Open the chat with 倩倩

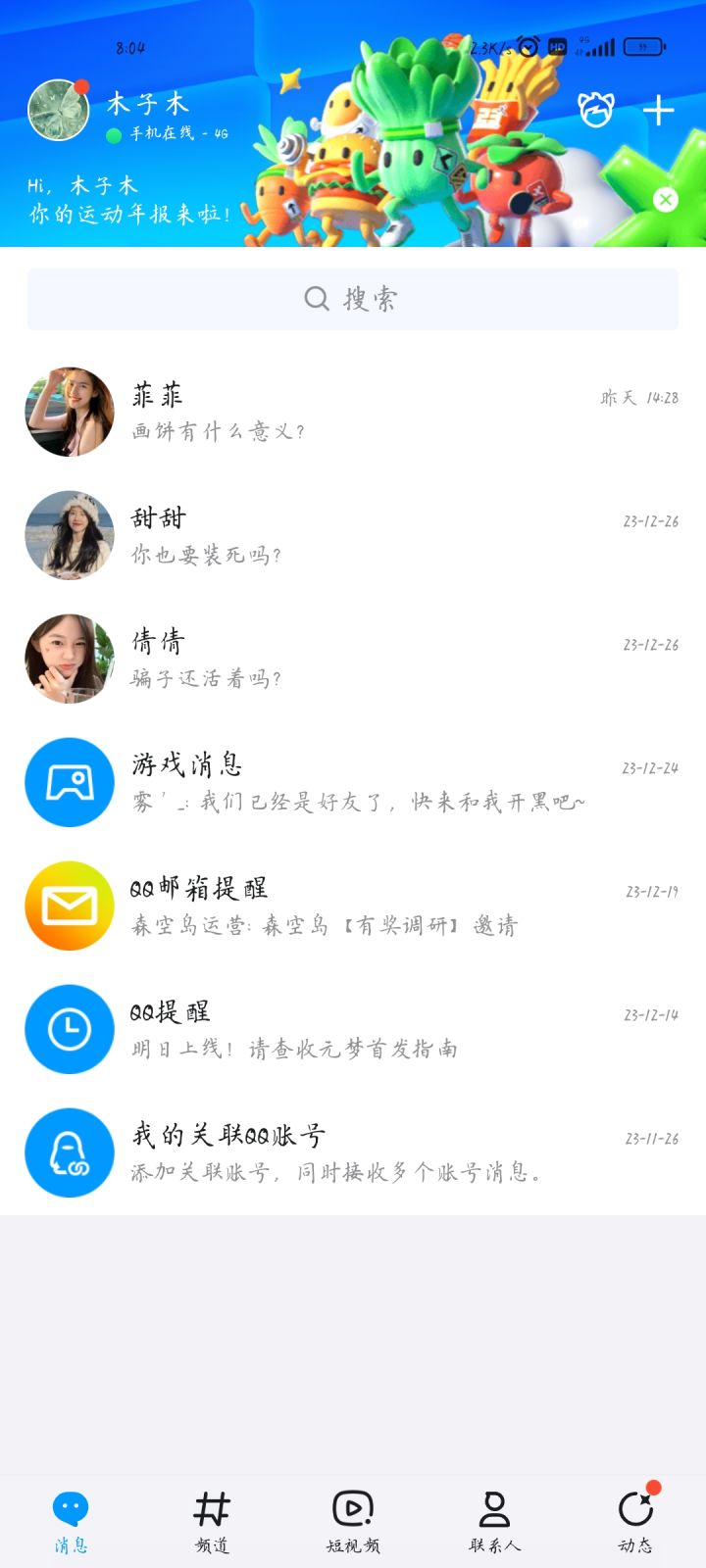[x=353, y=660]
